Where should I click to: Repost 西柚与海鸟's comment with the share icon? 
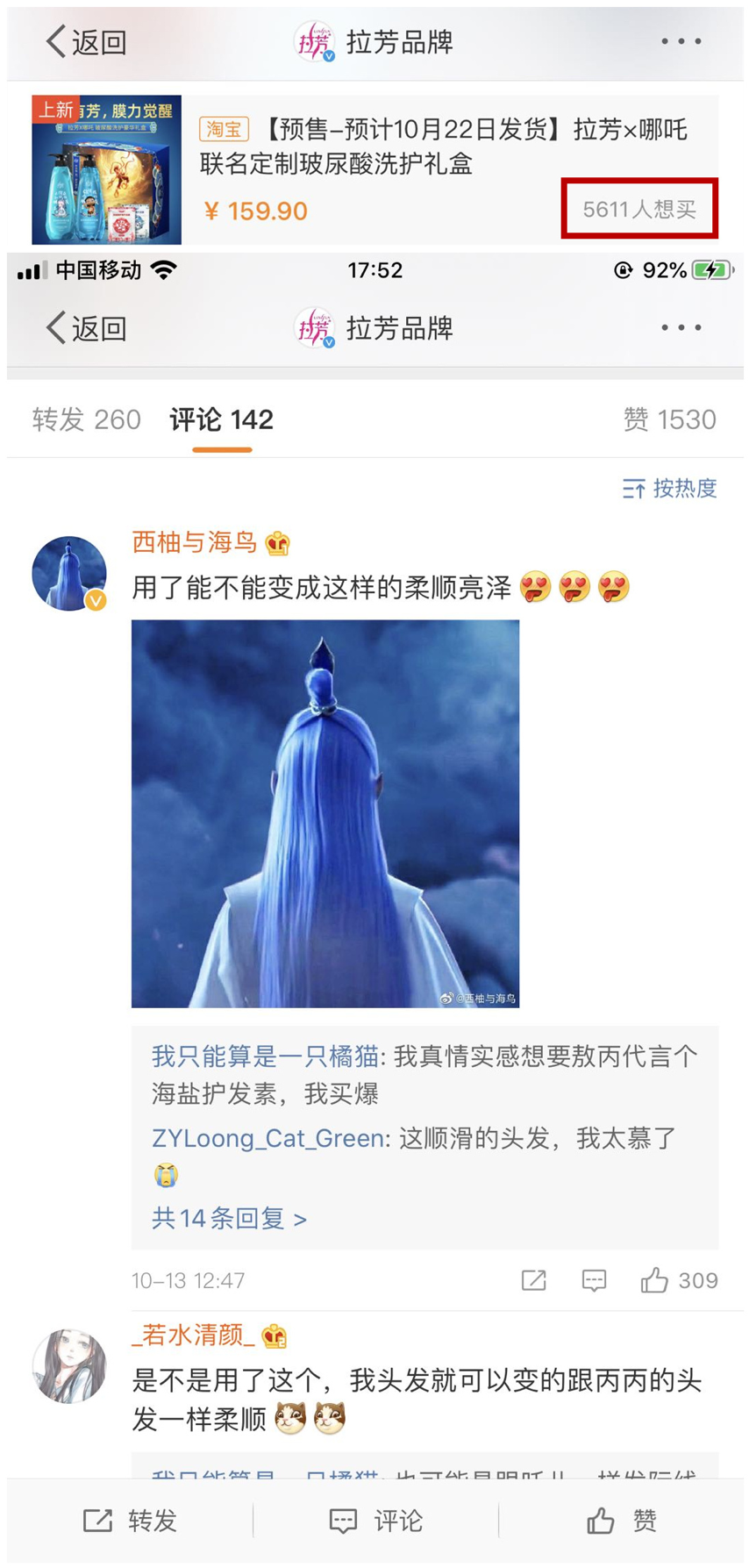(533, 1280)
